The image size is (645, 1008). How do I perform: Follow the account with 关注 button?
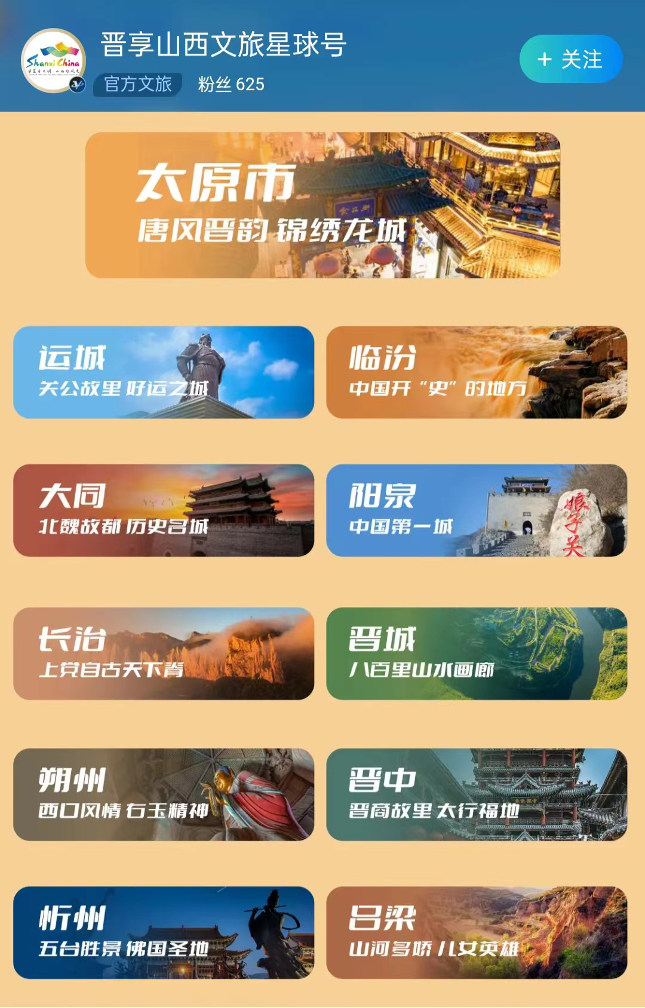coord(571,59)
